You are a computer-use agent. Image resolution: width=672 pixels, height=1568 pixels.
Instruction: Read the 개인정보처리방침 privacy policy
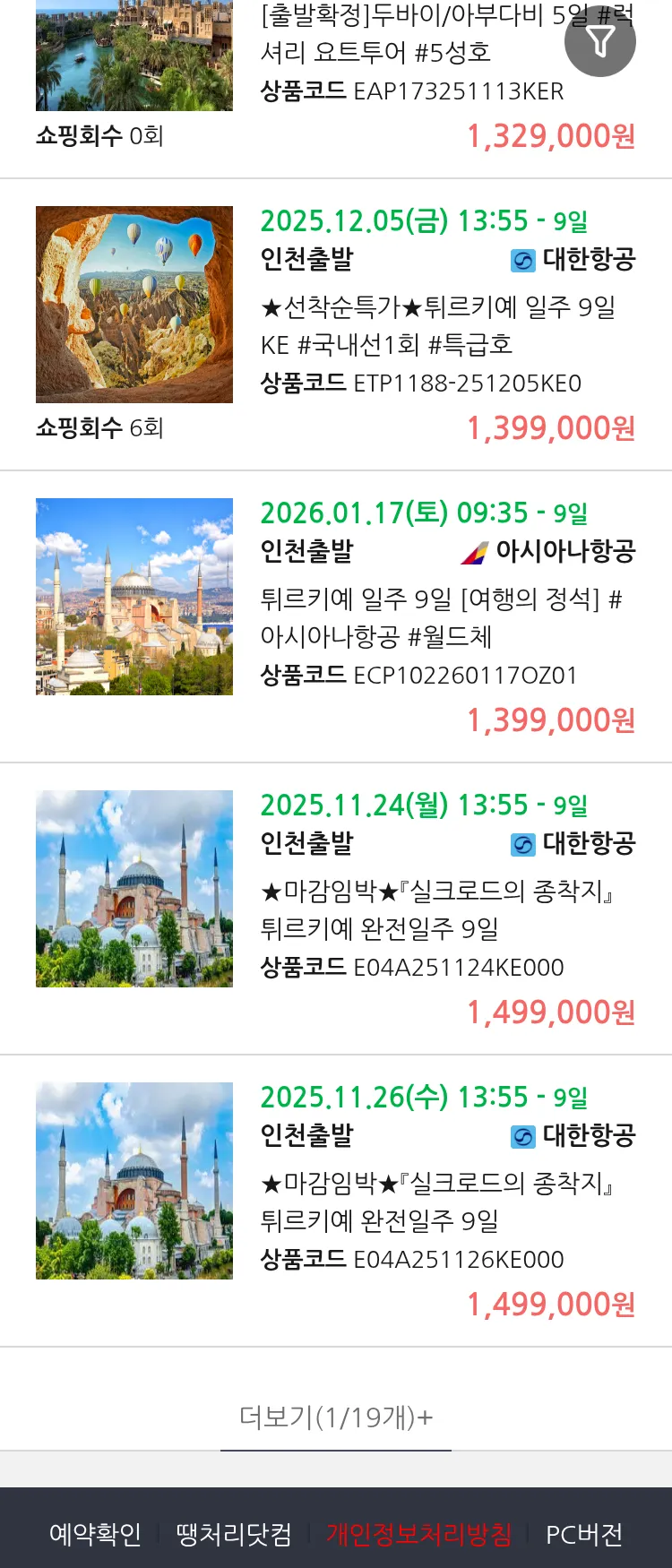click(418, 1534)
